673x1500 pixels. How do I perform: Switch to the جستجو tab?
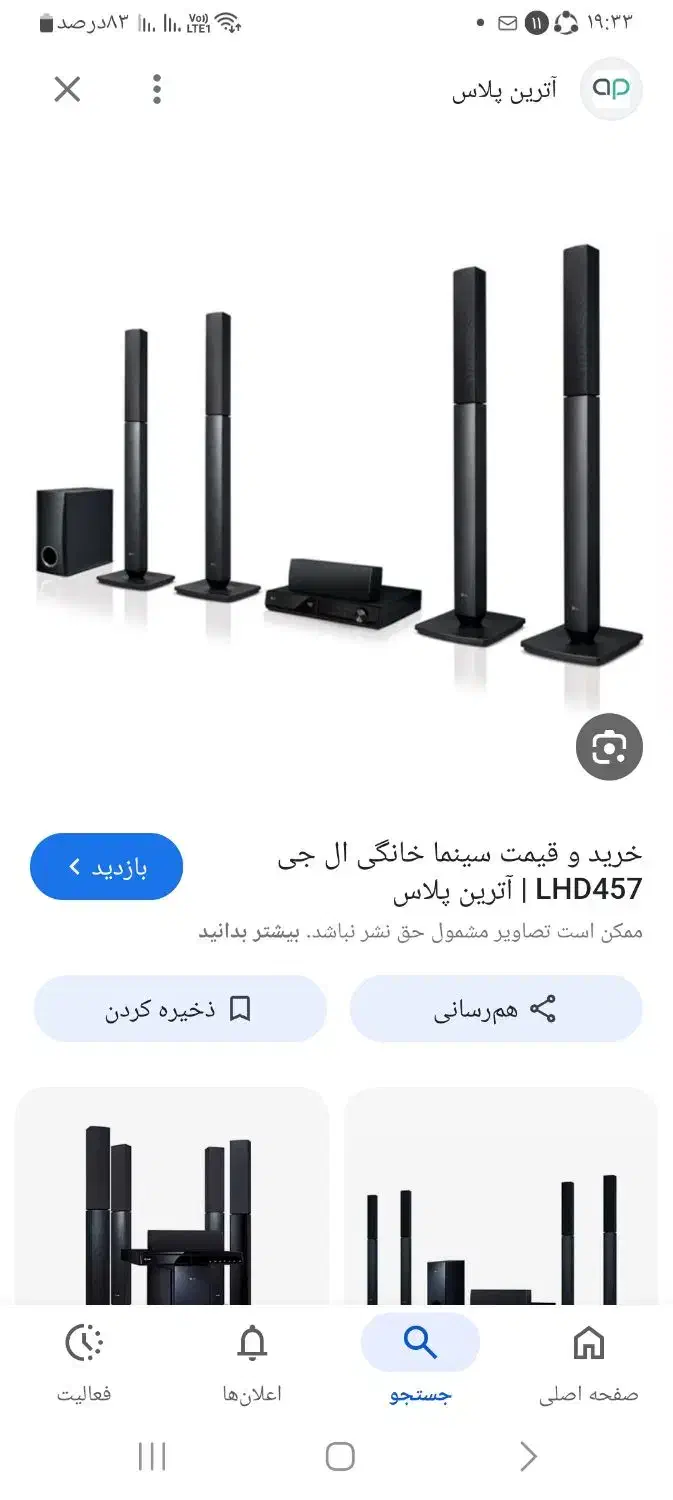point(420,1362)
